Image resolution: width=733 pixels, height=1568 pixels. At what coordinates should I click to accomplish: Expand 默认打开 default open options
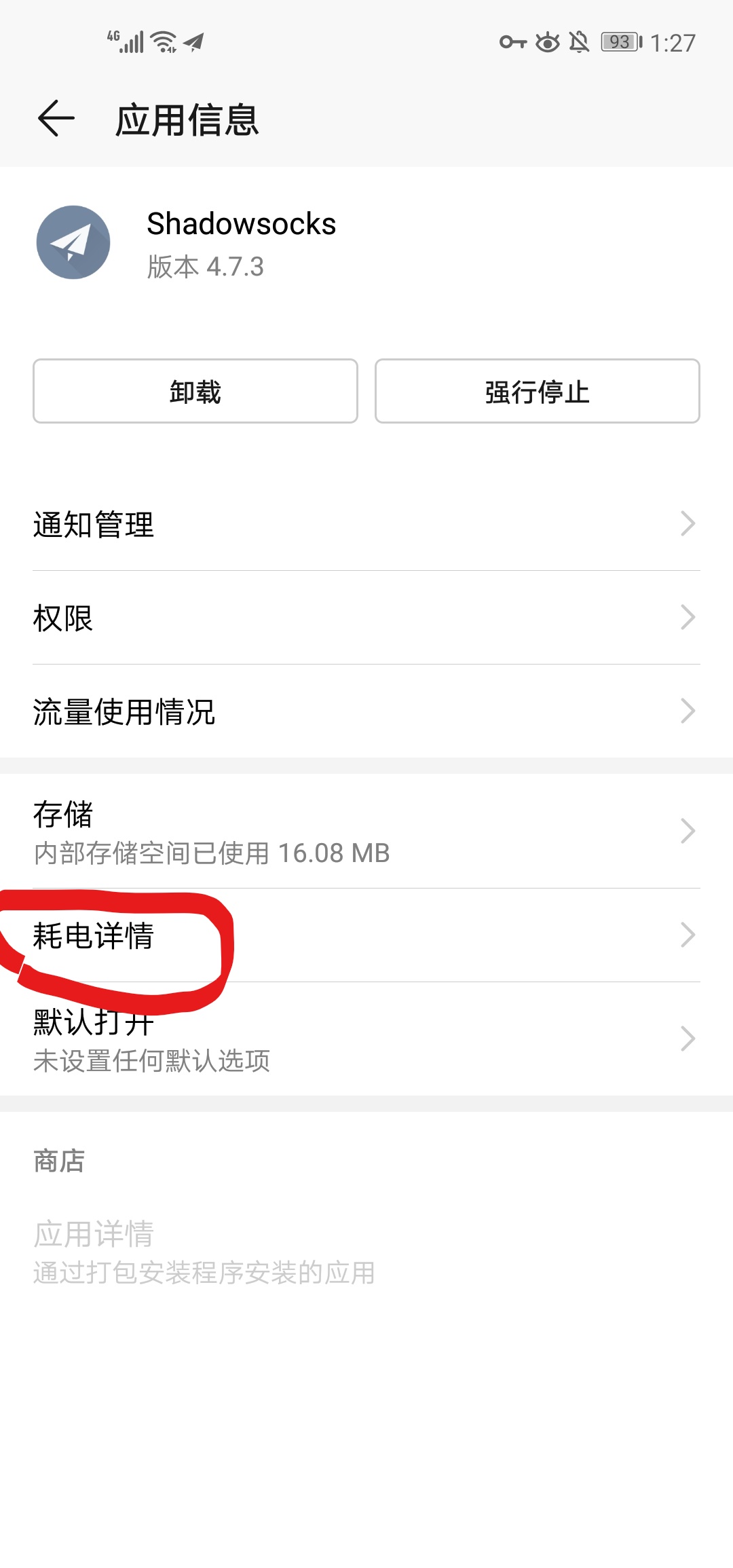366,1039
